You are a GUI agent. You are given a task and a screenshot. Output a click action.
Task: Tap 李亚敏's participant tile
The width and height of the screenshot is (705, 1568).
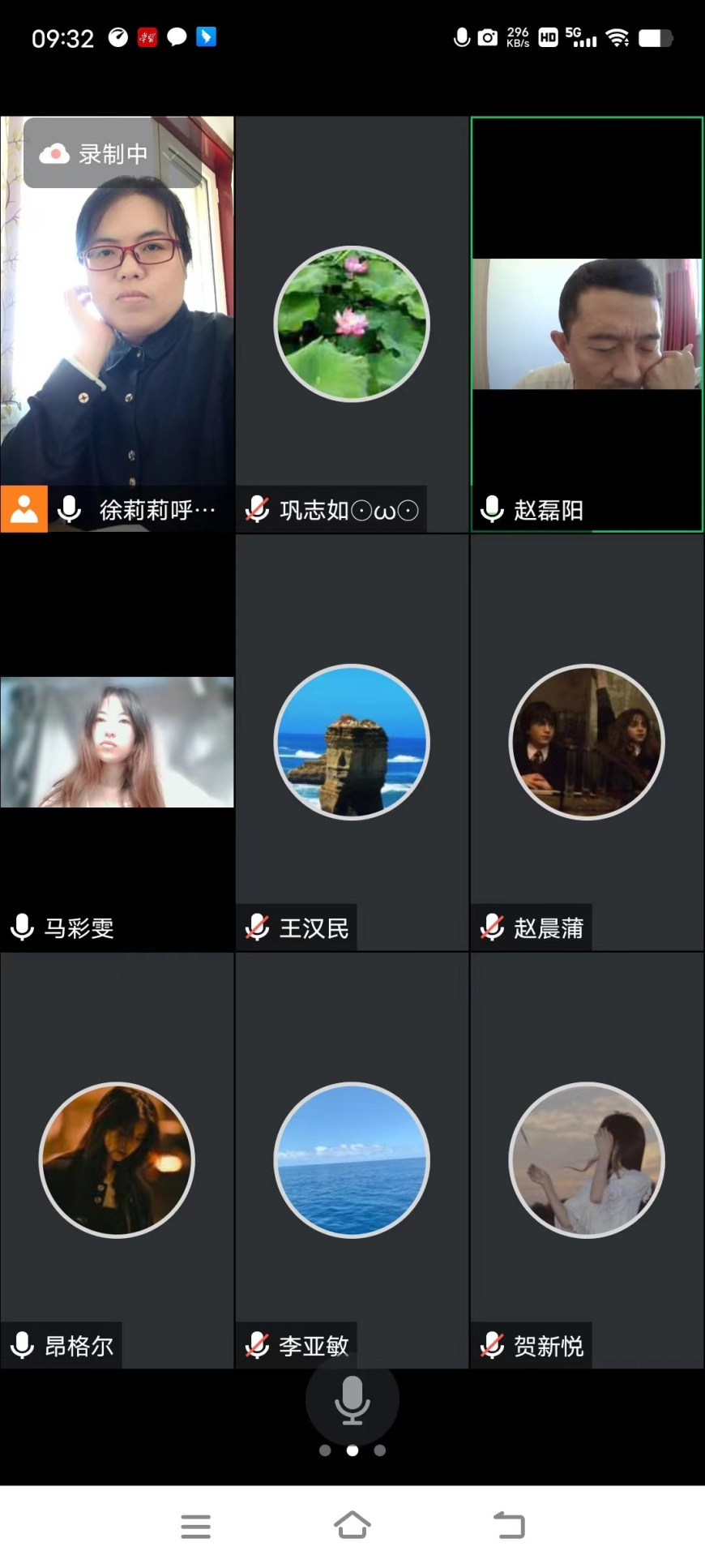pyautogui.click(x=352, y=1159)
